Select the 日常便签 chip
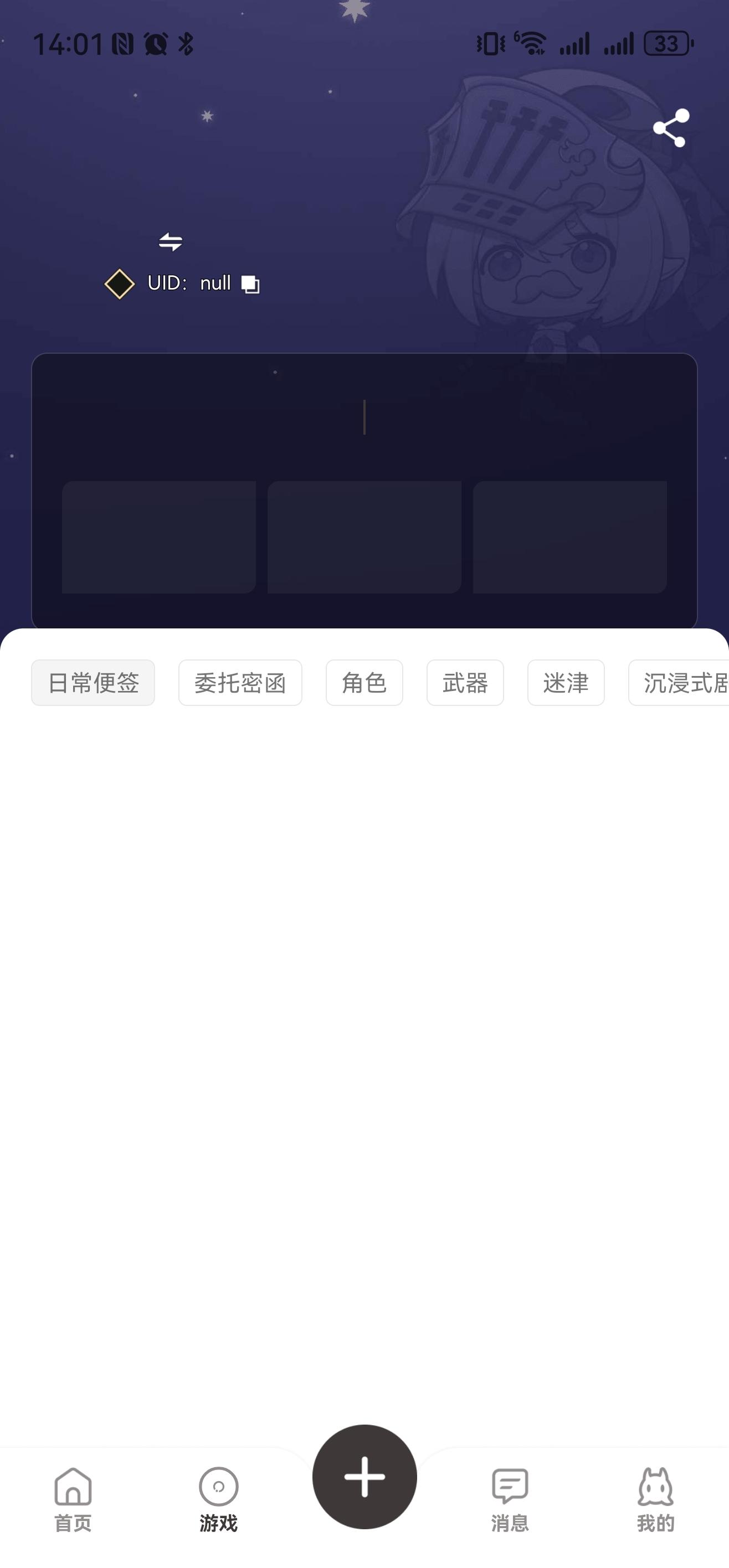The width and height of the screenshot is (729, 1568). (x=93, y=682)
